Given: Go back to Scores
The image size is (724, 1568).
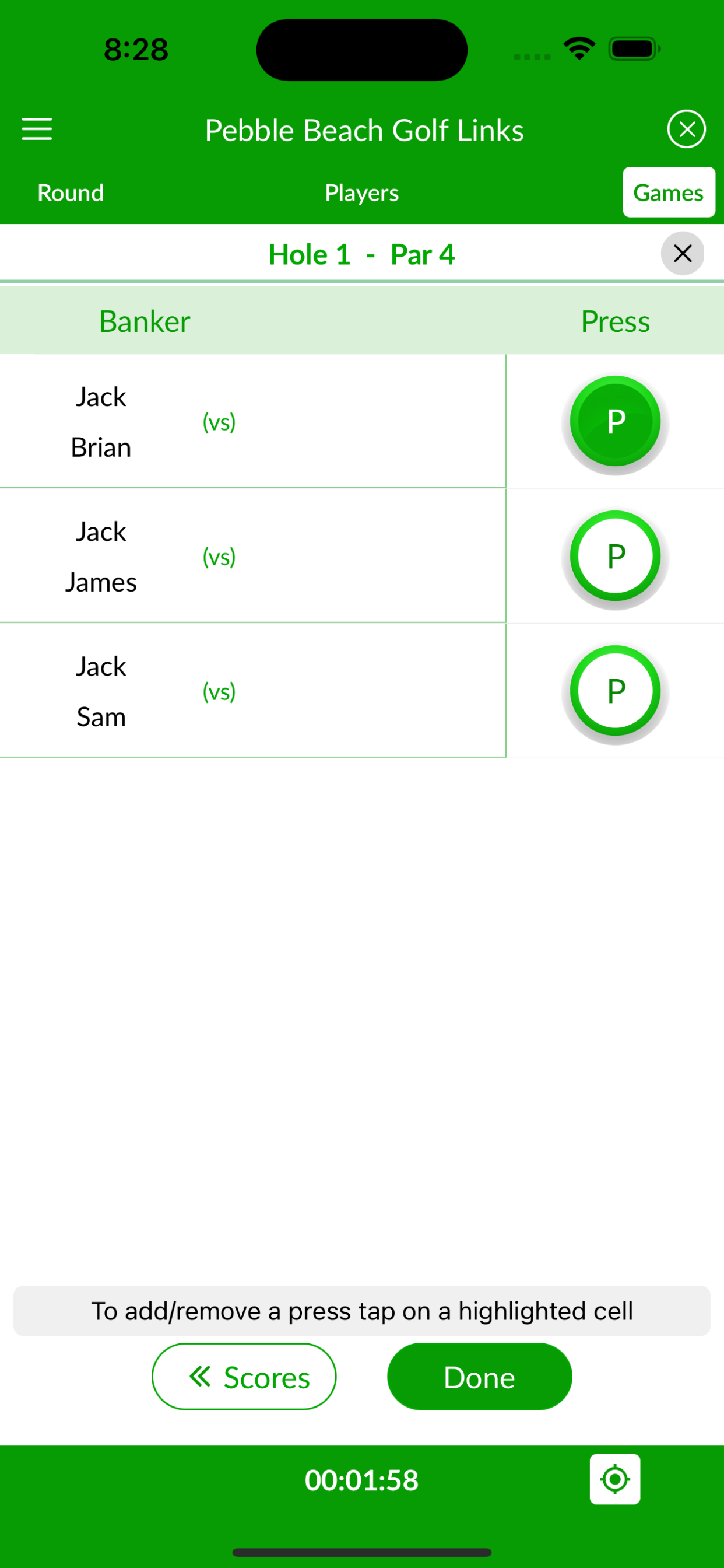Looking at the screenshot, I should pyautogui.click(x=244, y=1377).
